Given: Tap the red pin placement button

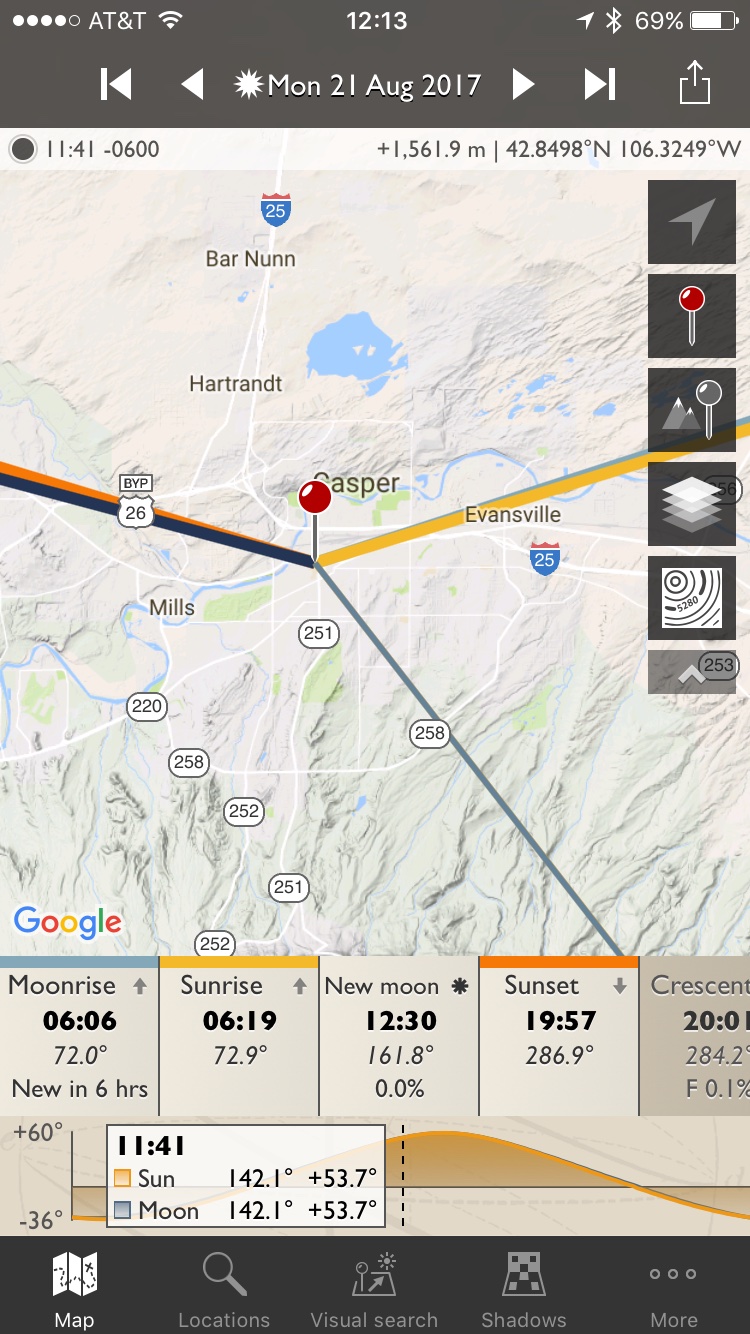Looking at the screenshot, I should [x=692, y=316].
